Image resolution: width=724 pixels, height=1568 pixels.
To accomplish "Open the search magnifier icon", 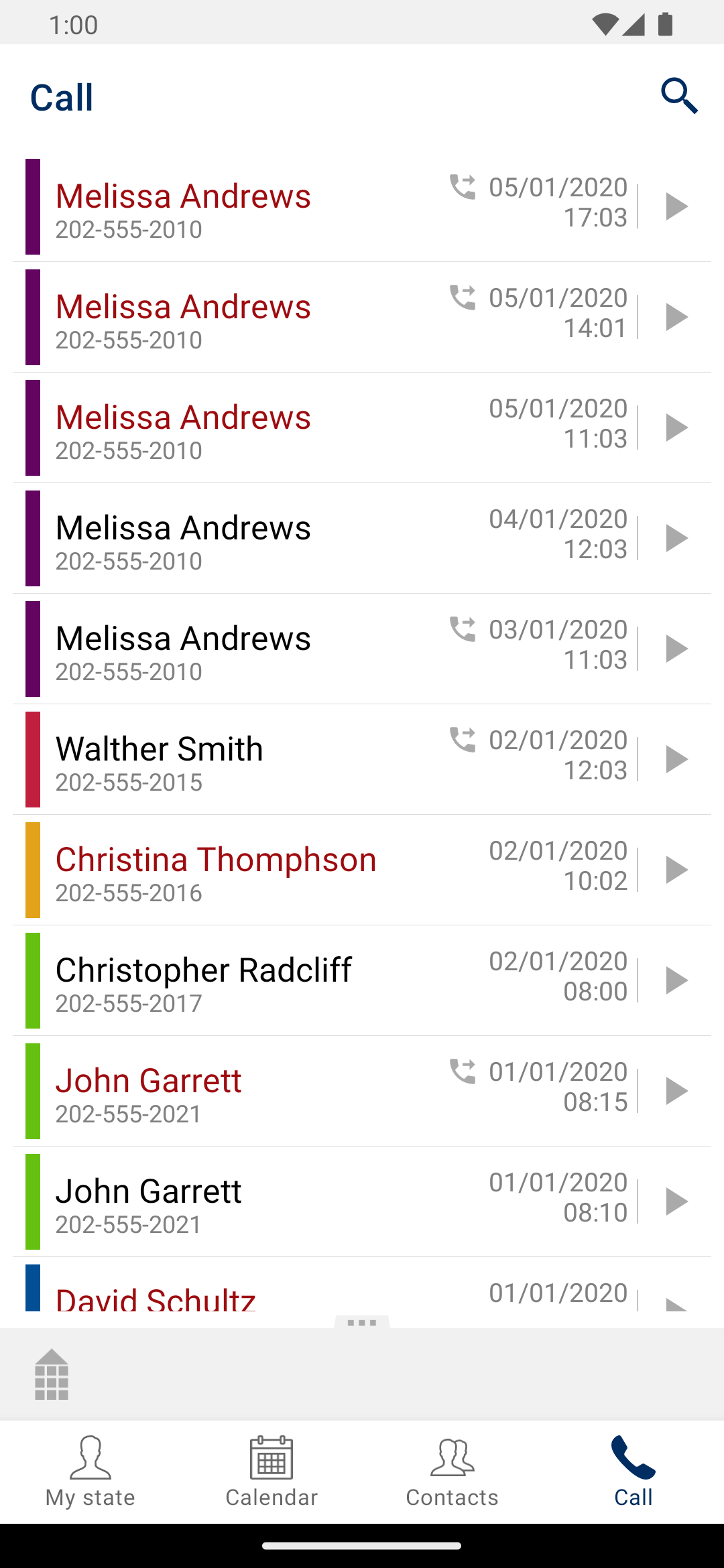I will pyautogui.click(x=680, y=96).
